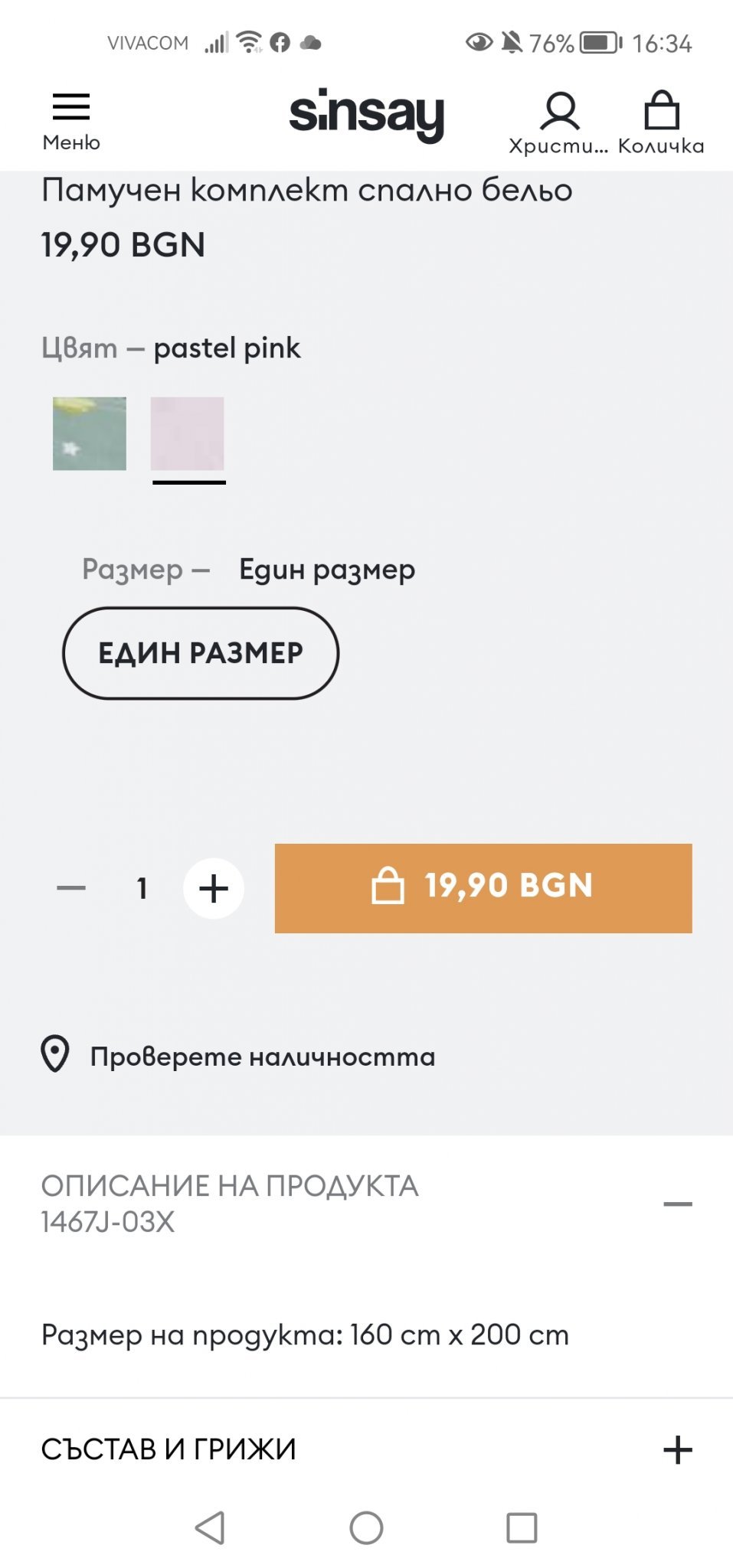The width and height of the screenshot is (733, 1568).
Task: Add to cart for 19,90 BGN
Action: 483,888
